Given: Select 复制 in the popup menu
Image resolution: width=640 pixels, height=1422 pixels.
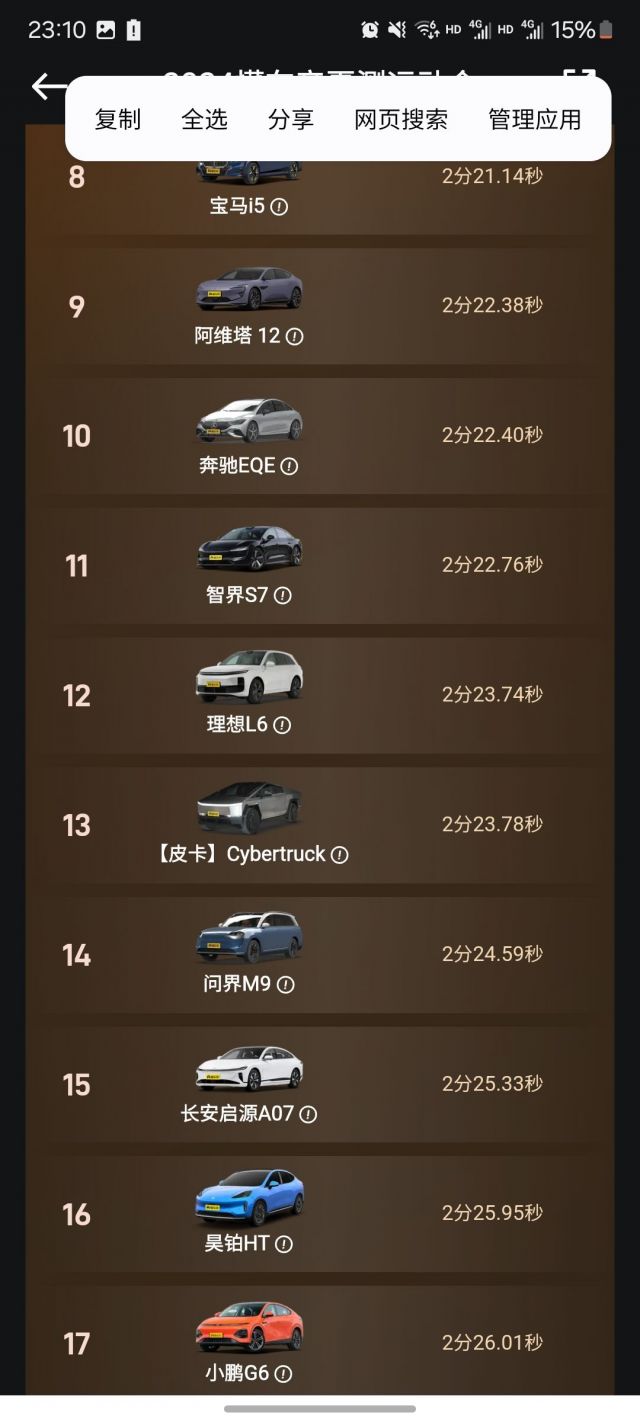Looking at the screenshot, I should (118, 120).
